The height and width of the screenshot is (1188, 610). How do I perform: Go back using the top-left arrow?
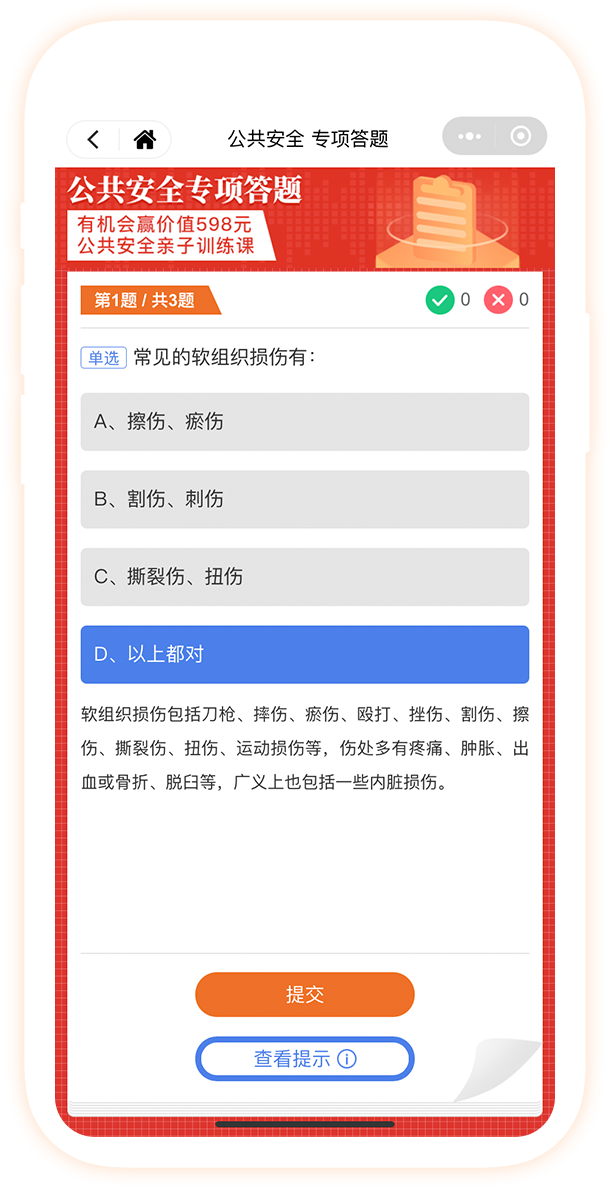(x=93, y=140)
